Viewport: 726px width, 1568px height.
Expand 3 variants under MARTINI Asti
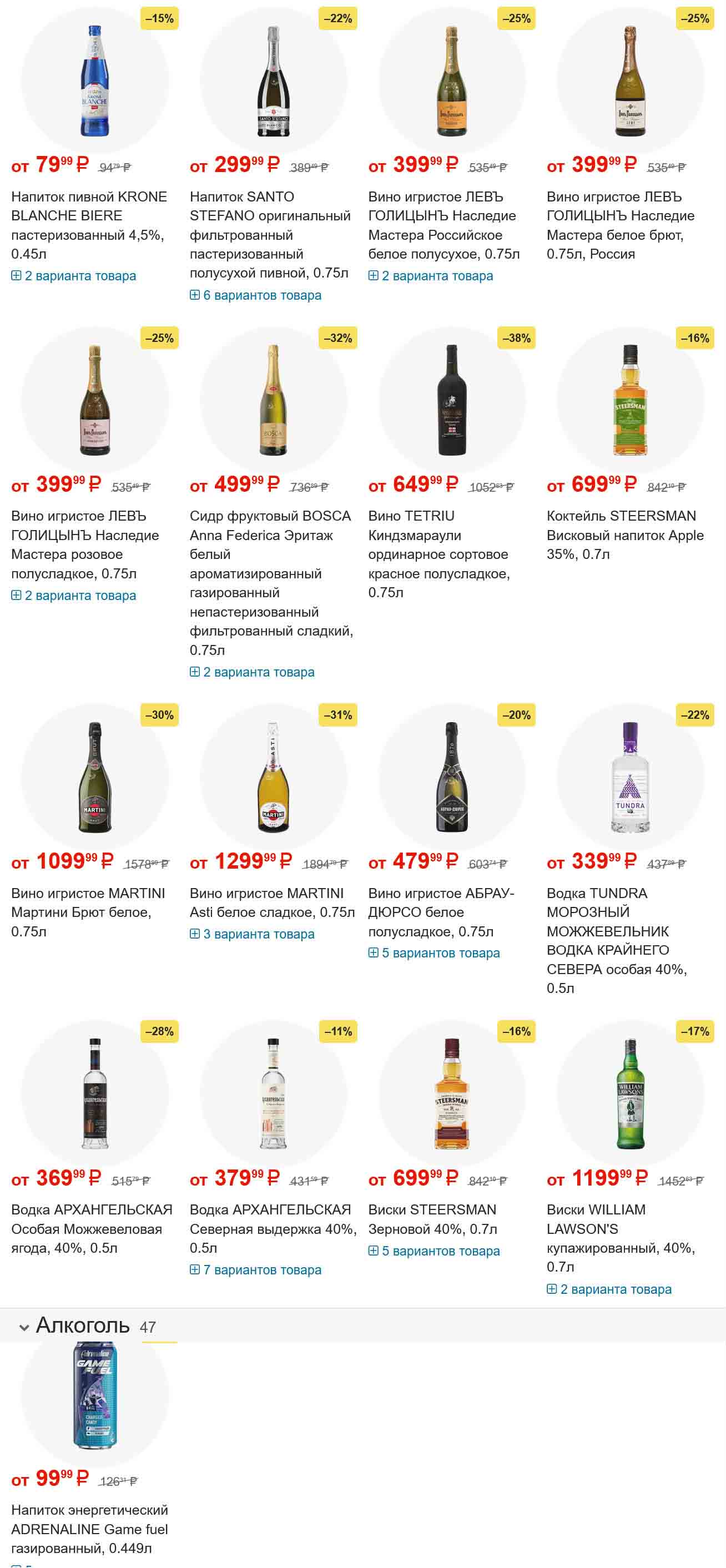(x=252, y=934)
